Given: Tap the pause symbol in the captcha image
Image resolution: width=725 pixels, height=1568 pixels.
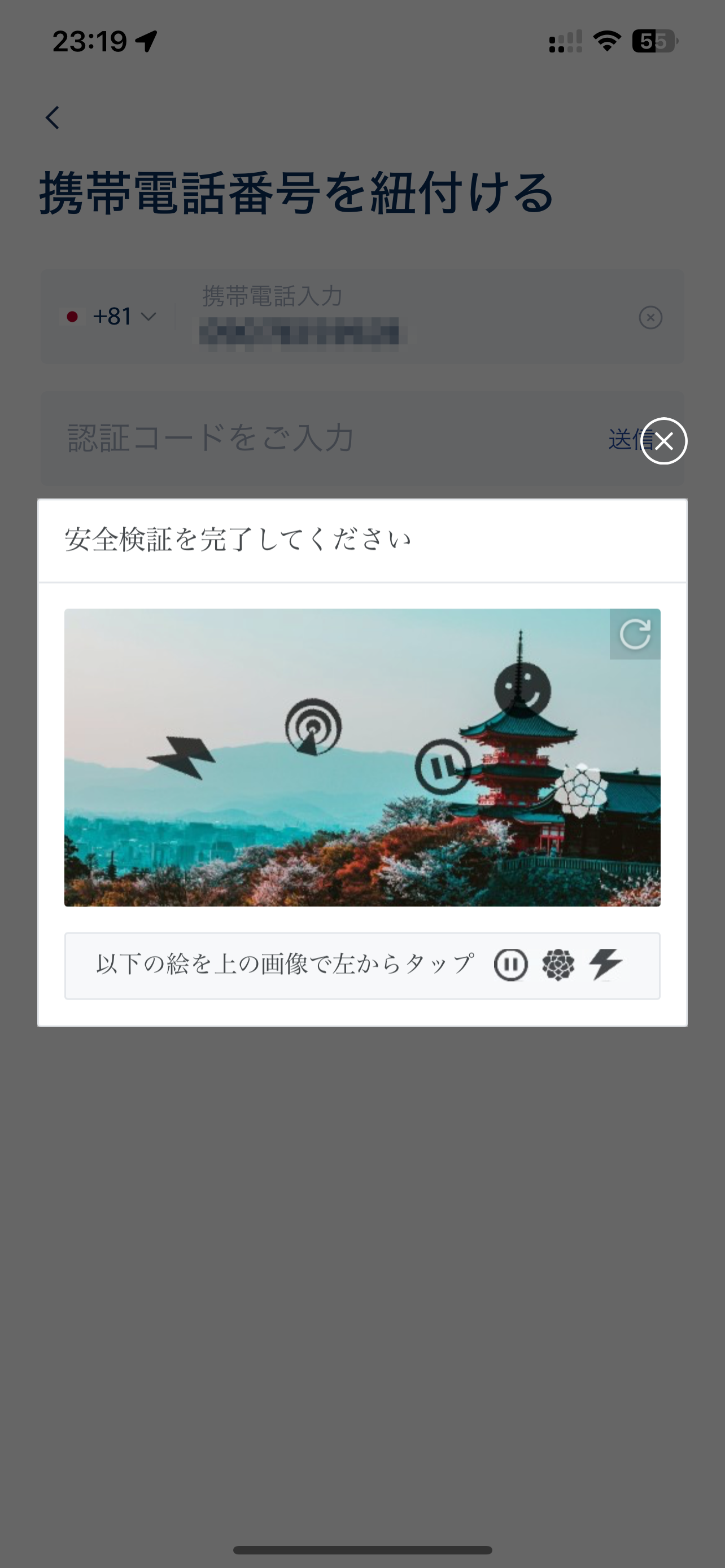Looking at the screenshot, I should [x=443, y=767].
